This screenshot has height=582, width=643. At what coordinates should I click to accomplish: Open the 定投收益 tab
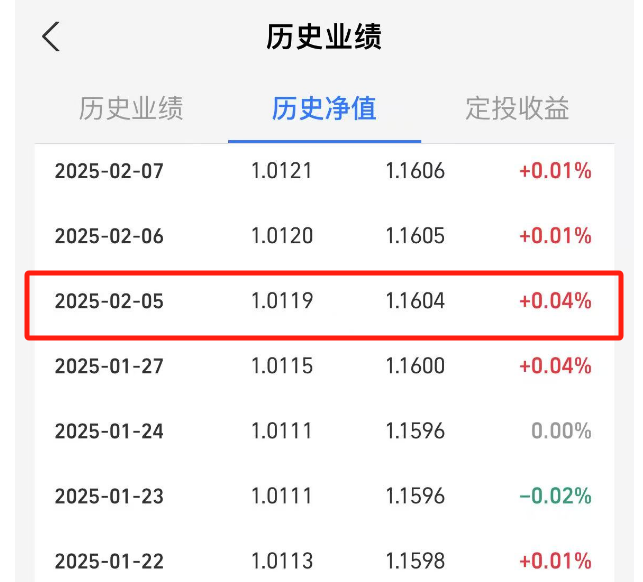click(x=517, y=109)
